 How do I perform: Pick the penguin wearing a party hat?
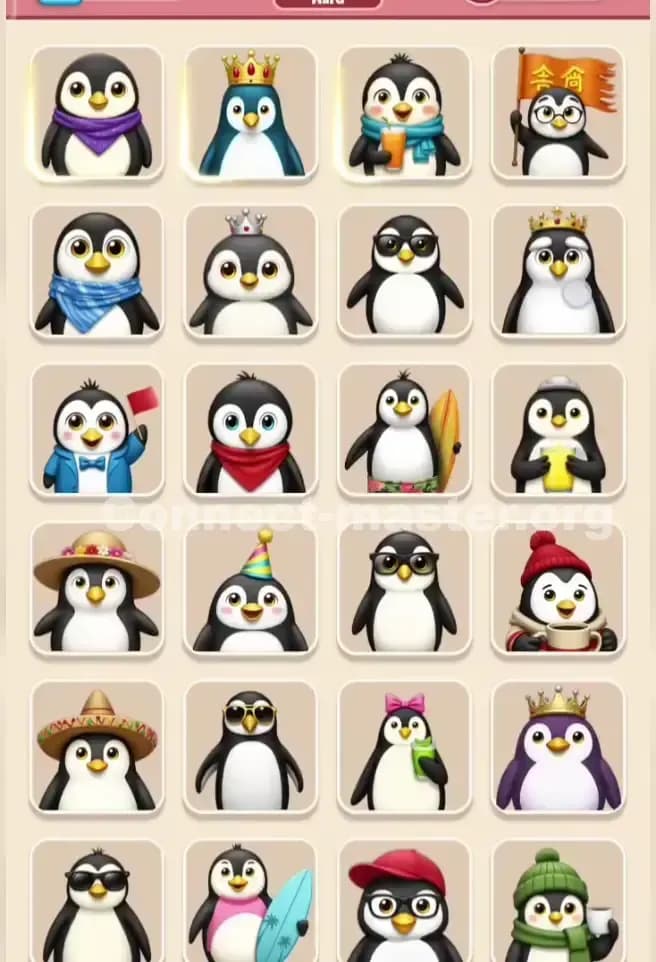(250, 589)
